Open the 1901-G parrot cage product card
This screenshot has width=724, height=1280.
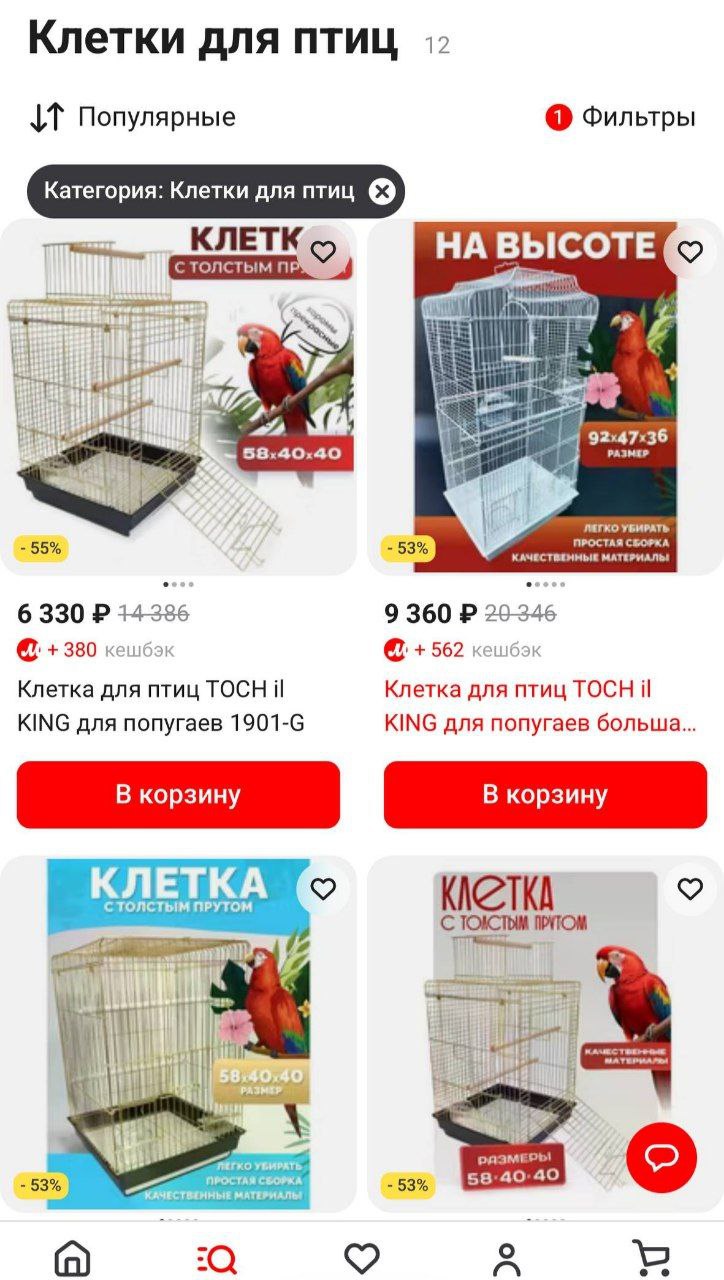[161, 705]
